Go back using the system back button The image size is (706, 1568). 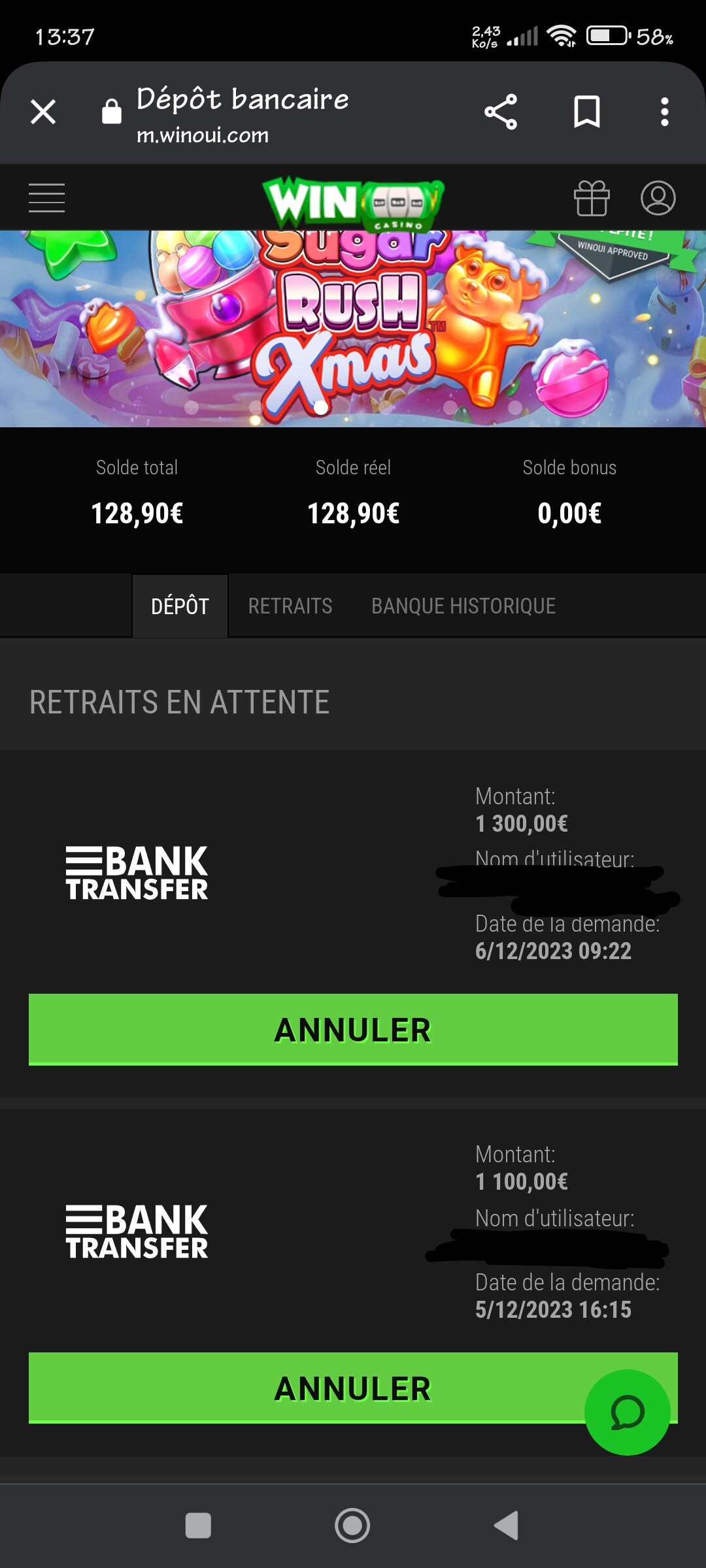pos(506,1526)
